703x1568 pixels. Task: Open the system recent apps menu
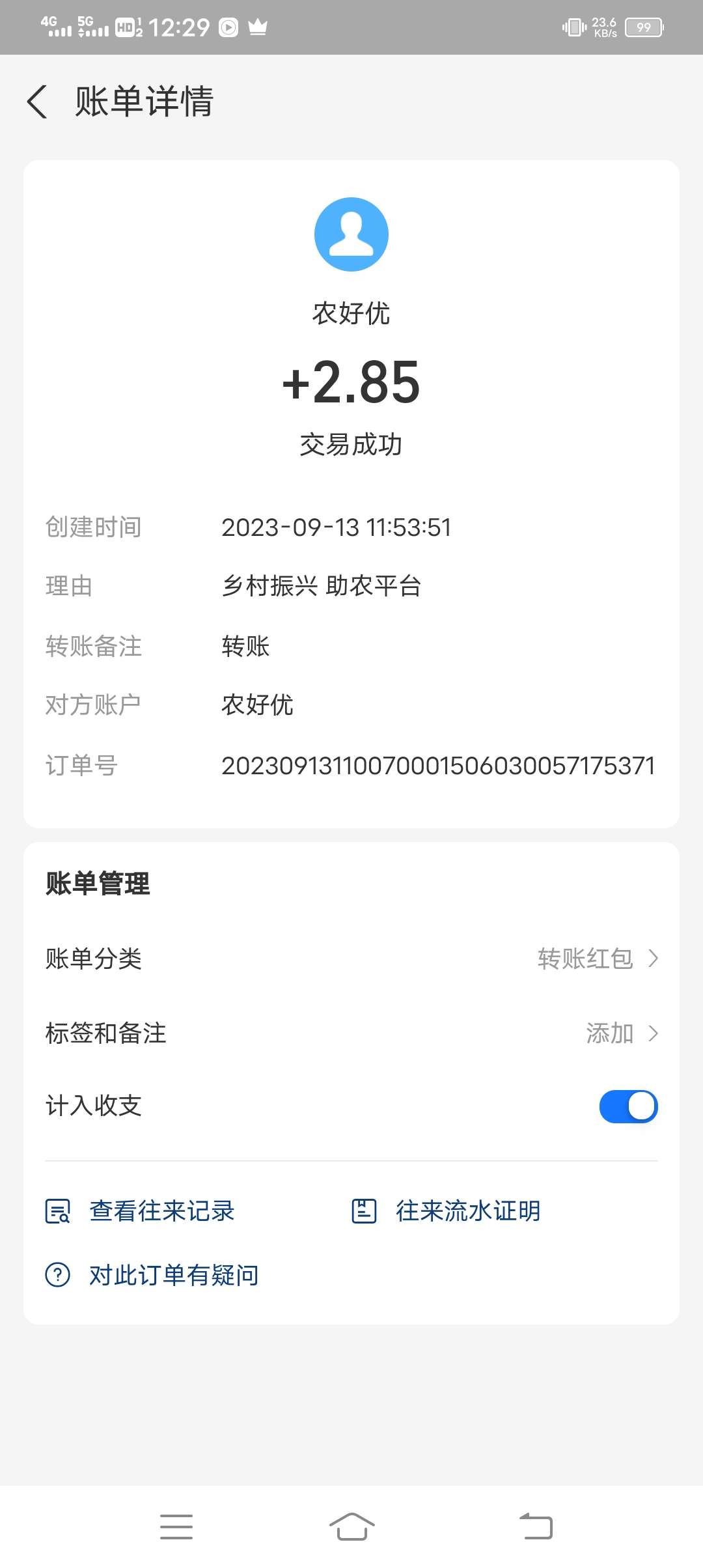pyautogui.click(x=176, y=1526)
